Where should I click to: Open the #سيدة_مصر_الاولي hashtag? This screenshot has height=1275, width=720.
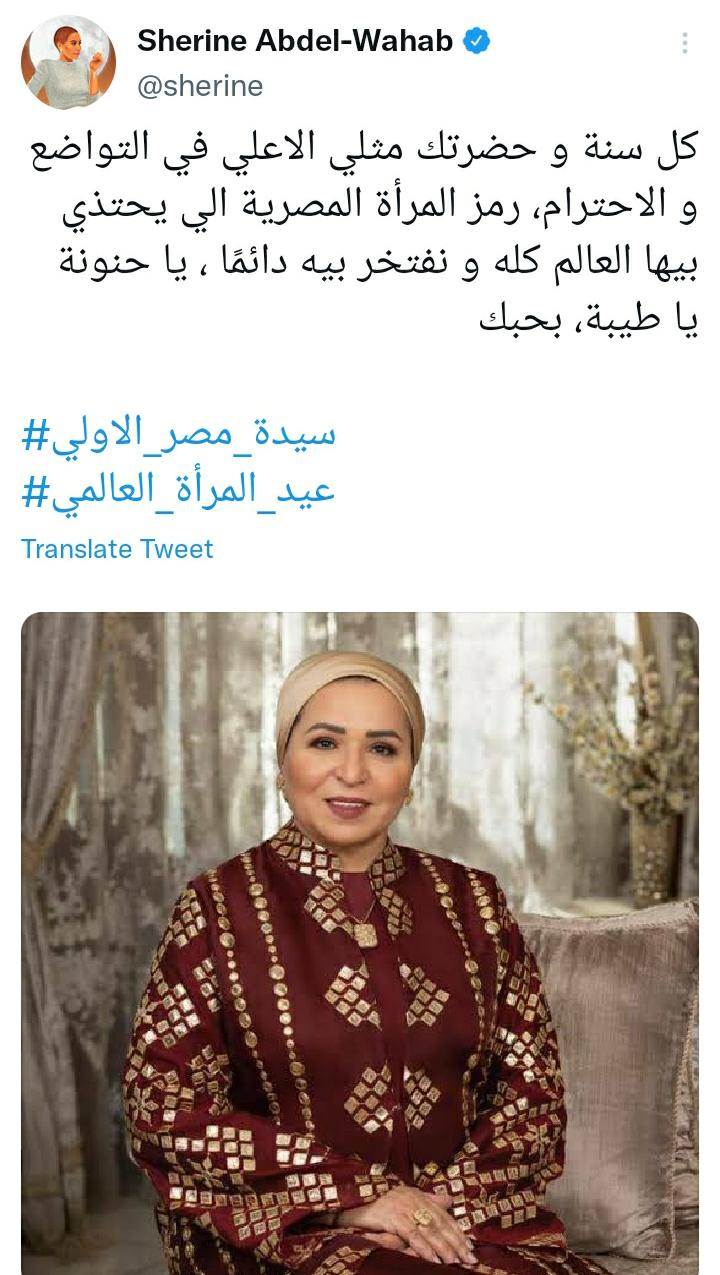(179, 434)
